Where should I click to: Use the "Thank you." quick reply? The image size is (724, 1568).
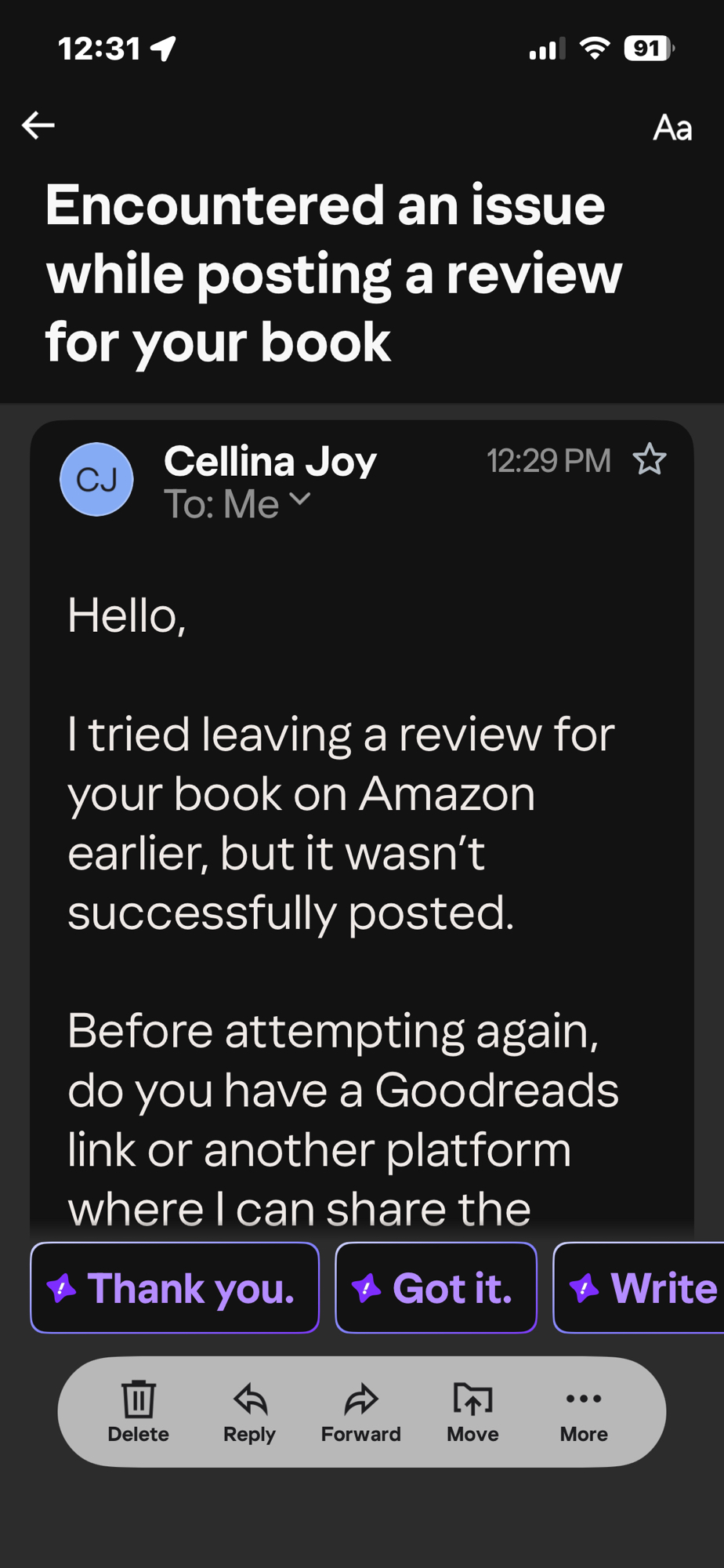[x=175, y=1288]
